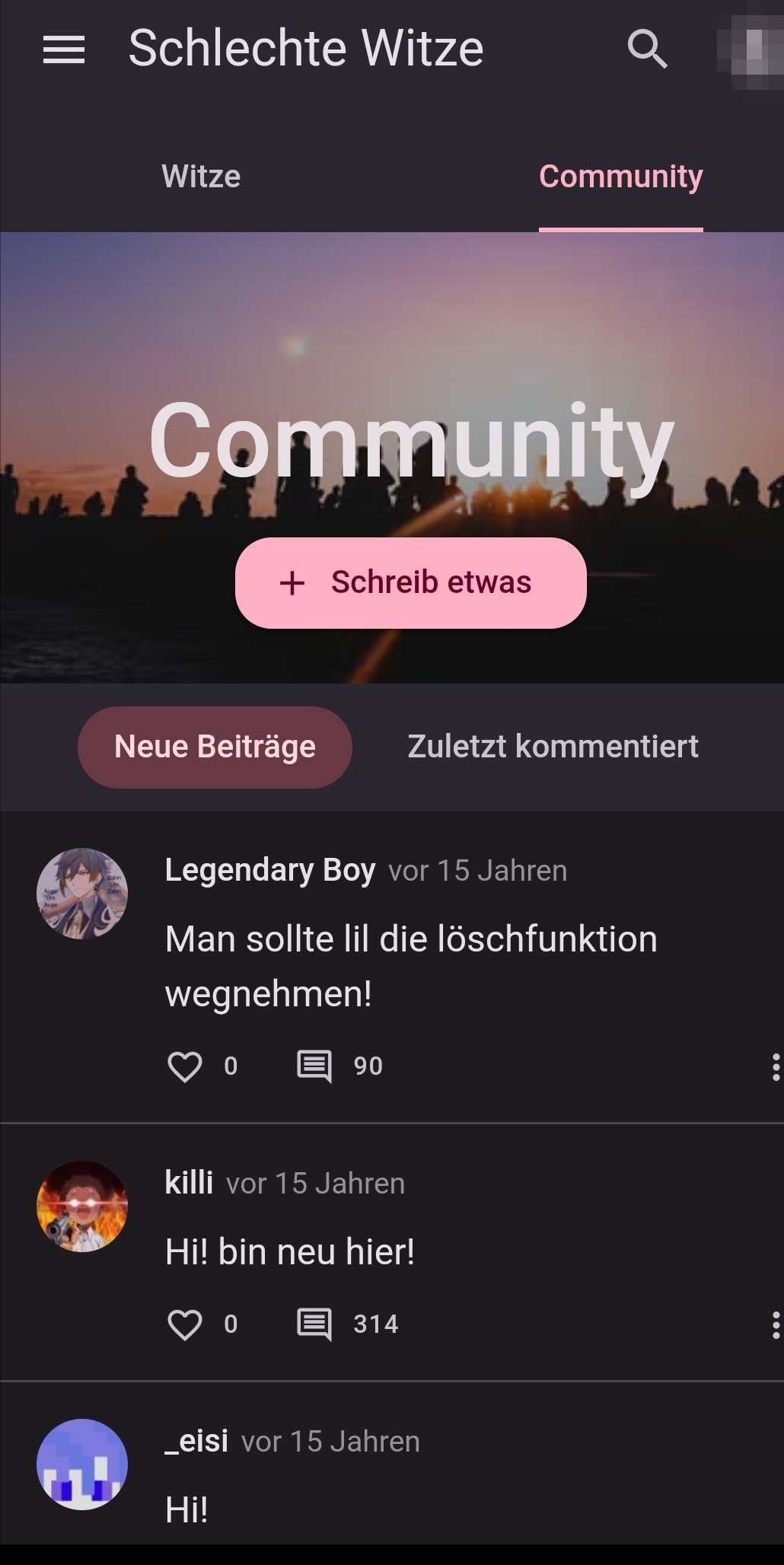Like killi's post
784x1565 pixels.
[x=185, y=1324]
